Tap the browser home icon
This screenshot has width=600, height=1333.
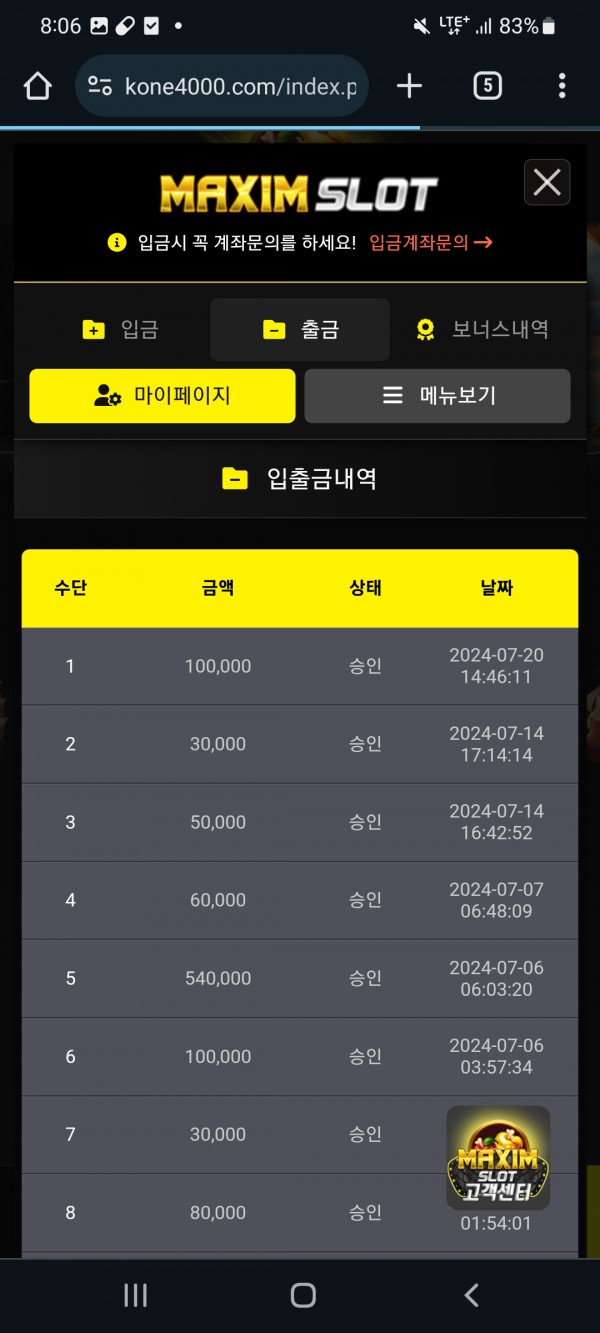37,86
